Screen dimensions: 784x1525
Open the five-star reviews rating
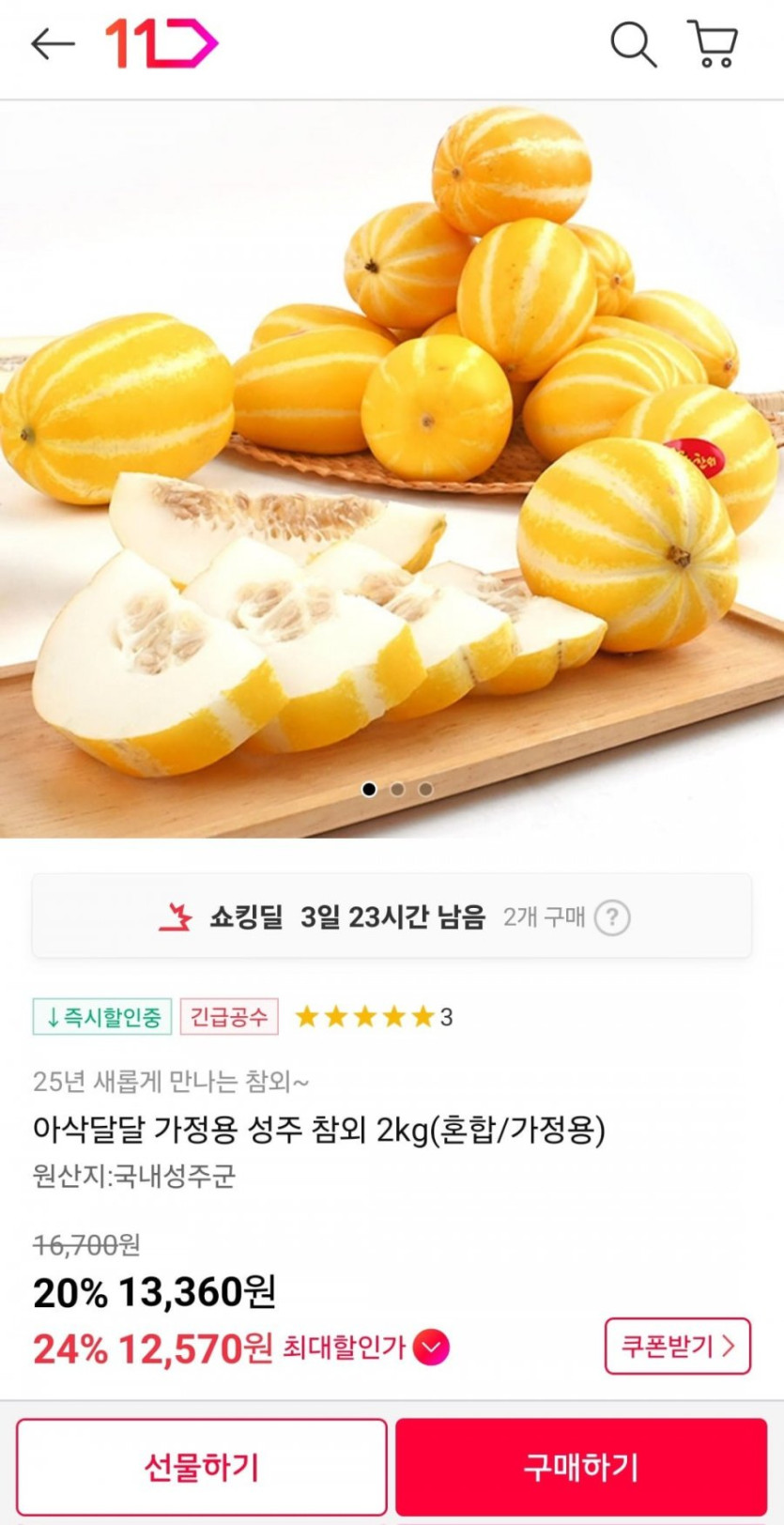374,1017
